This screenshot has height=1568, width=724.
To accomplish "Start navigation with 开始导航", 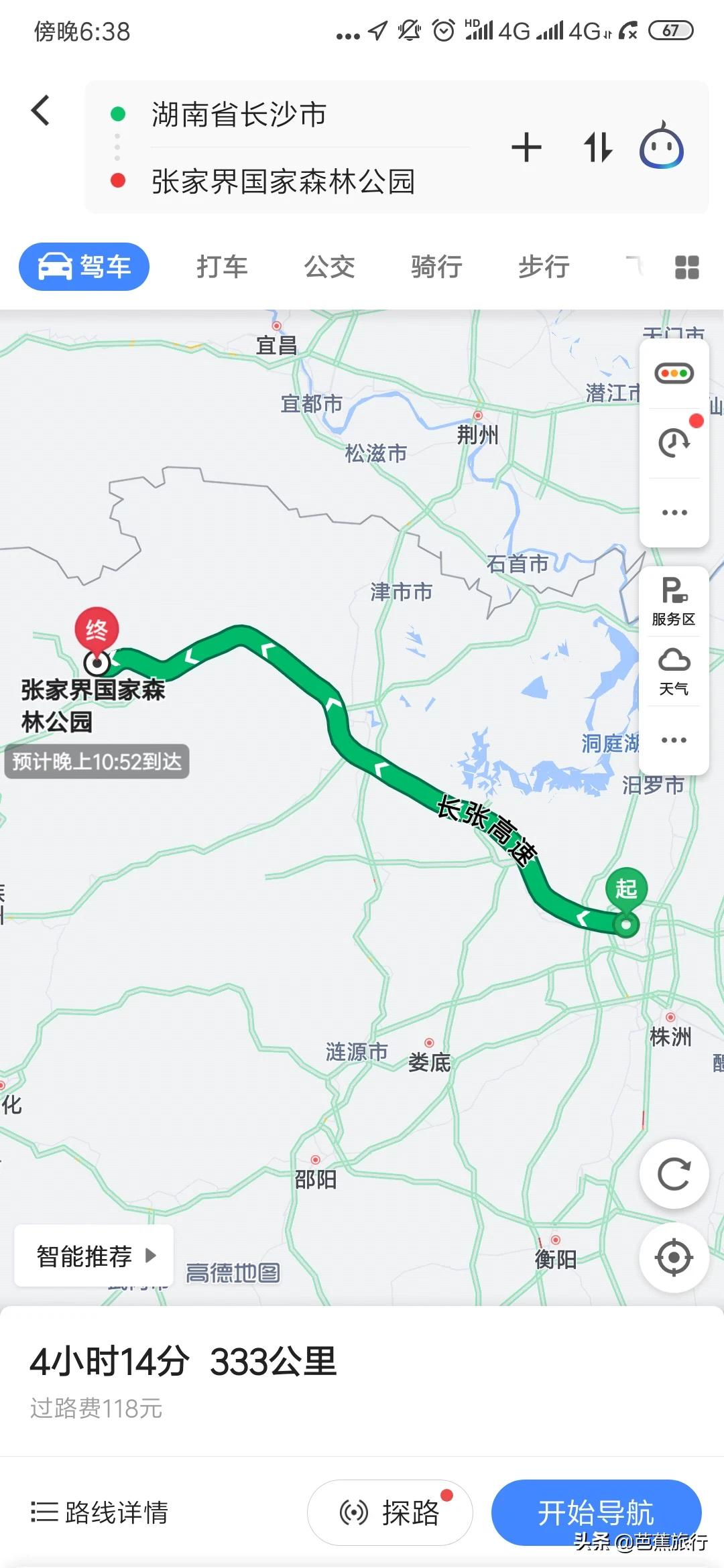I will [x=596, y=1512].
